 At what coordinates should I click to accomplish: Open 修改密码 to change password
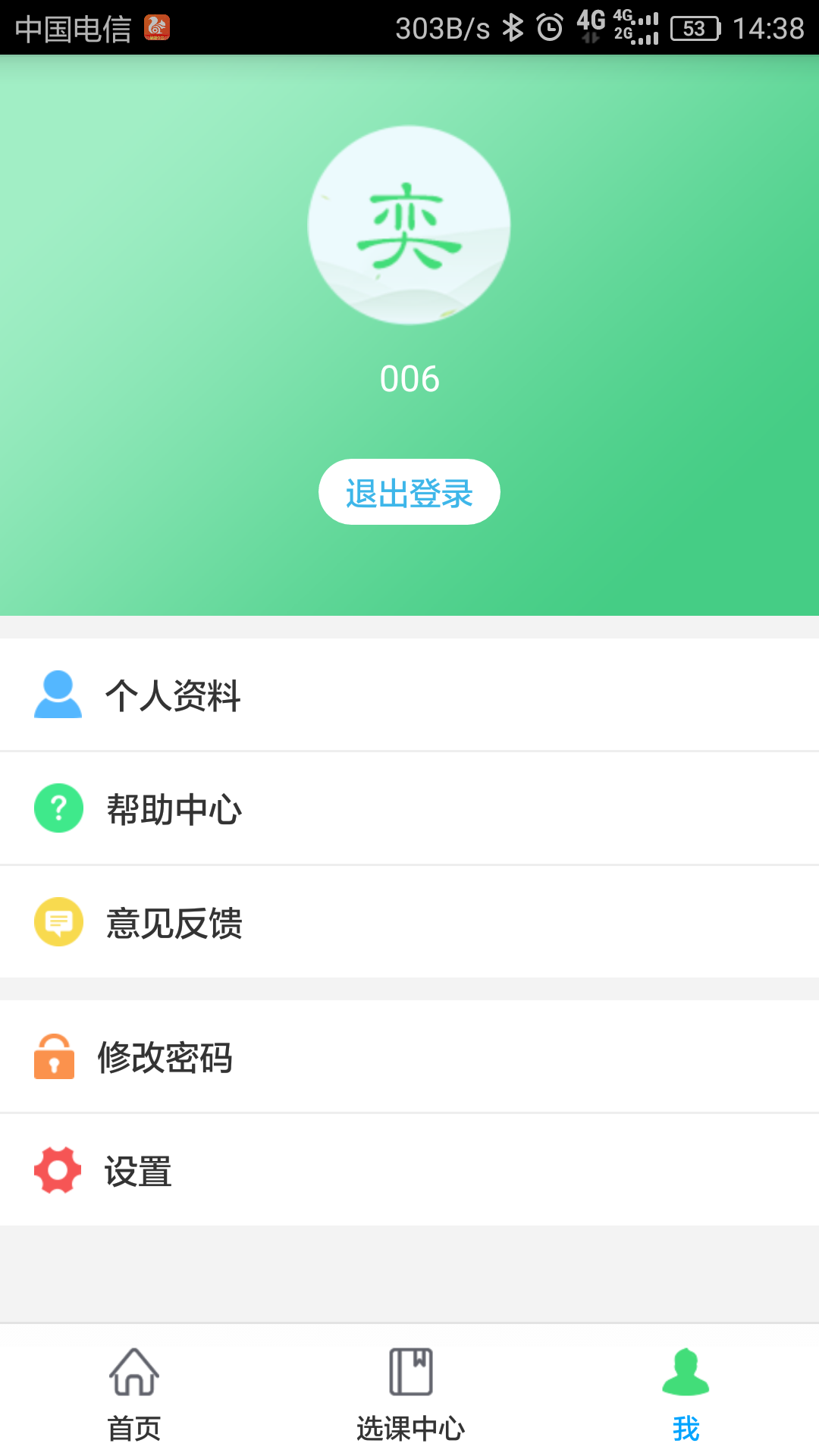pyautogui.click(x=165, y=1056)
